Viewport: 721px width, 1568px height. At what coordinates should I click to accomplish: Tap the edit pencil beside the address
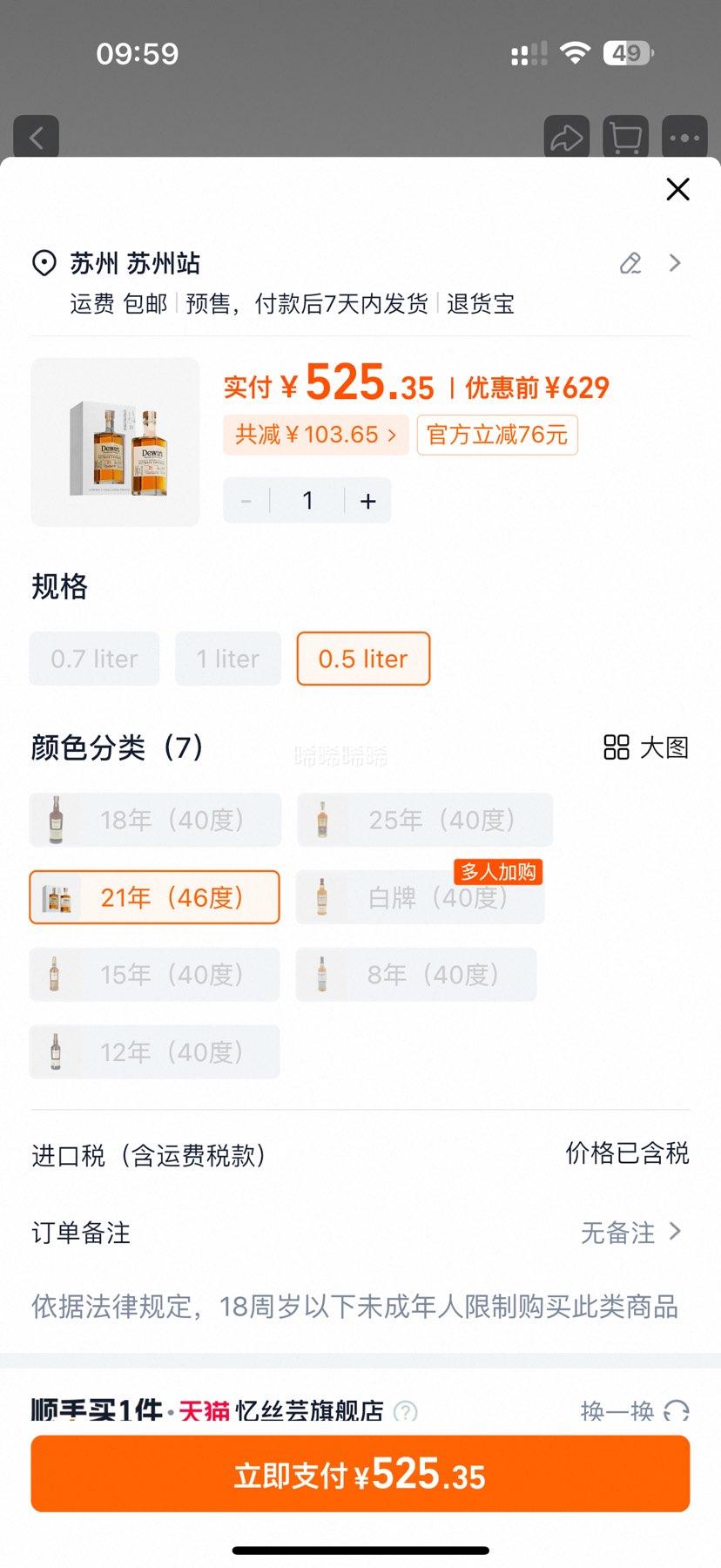pyautogui.click(x=630, y=263)
